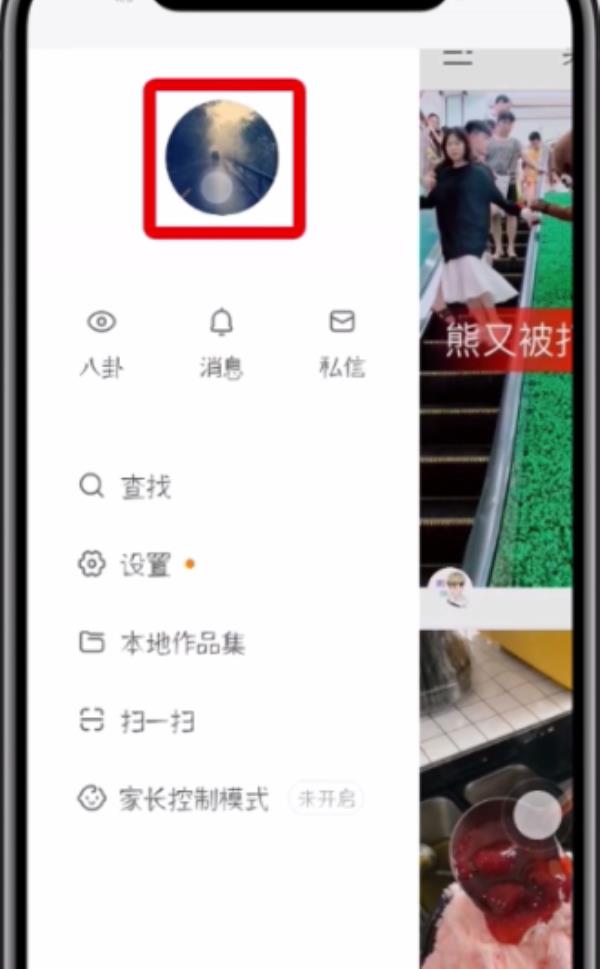
Task: Open 设置 settings
Action: click(x=136, y=564)
